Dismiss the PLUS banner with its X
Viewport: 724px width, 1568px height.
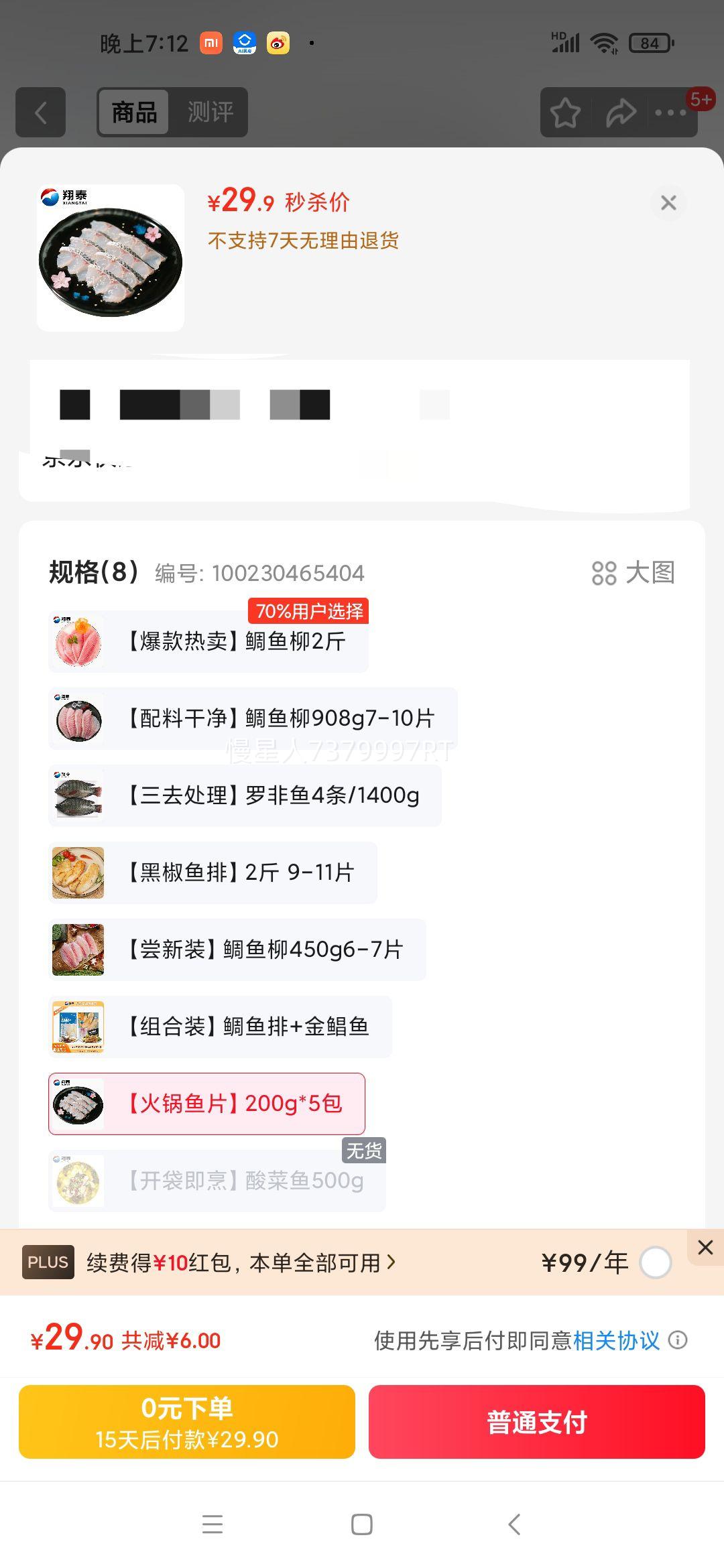coord(705,1248)
